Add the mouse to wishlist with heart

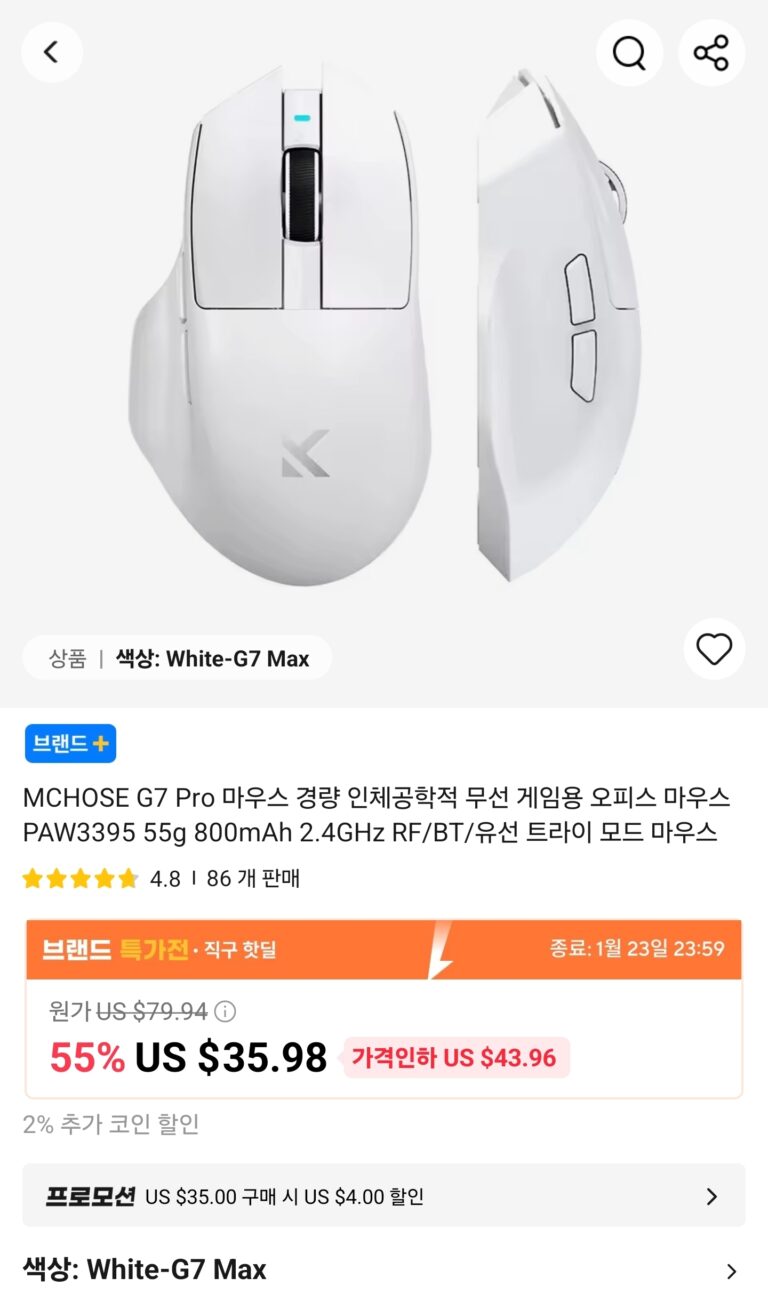tap(714, 650)
